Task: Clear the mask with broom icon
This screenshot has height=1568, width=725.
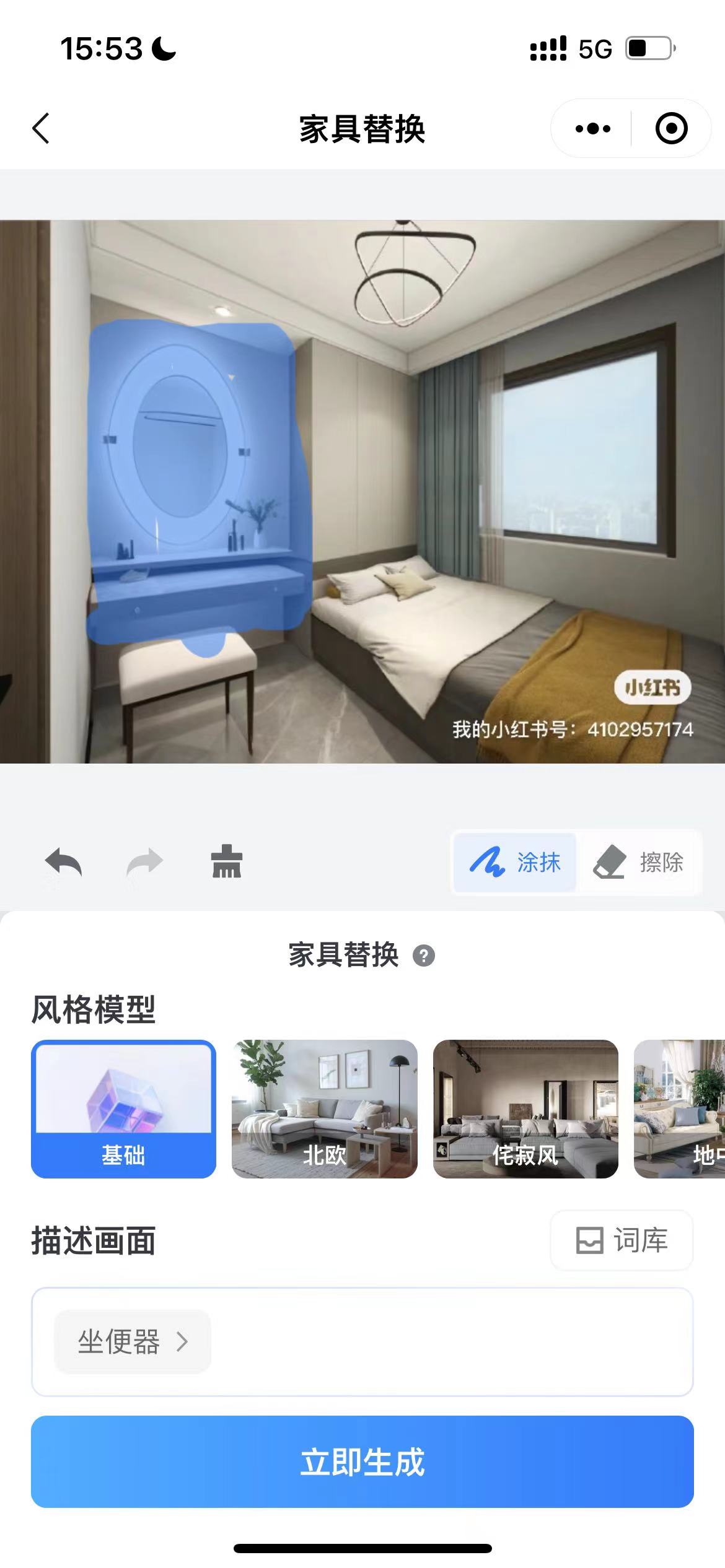Action: pyautogui.click(x=227, y=862)
